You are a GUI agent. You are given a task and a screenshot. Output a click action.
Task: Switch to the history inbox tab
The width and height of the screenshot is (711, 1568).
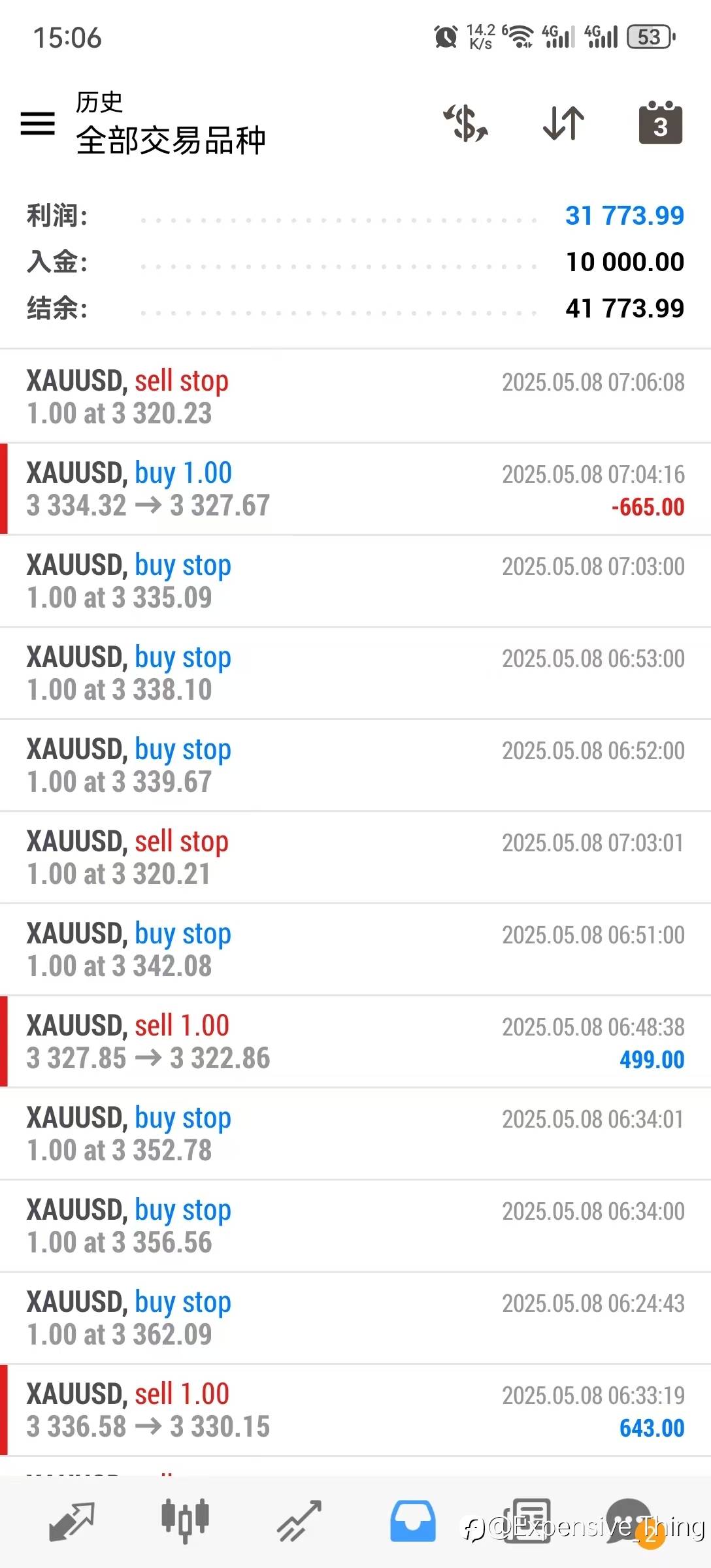tap(412, 1521)
